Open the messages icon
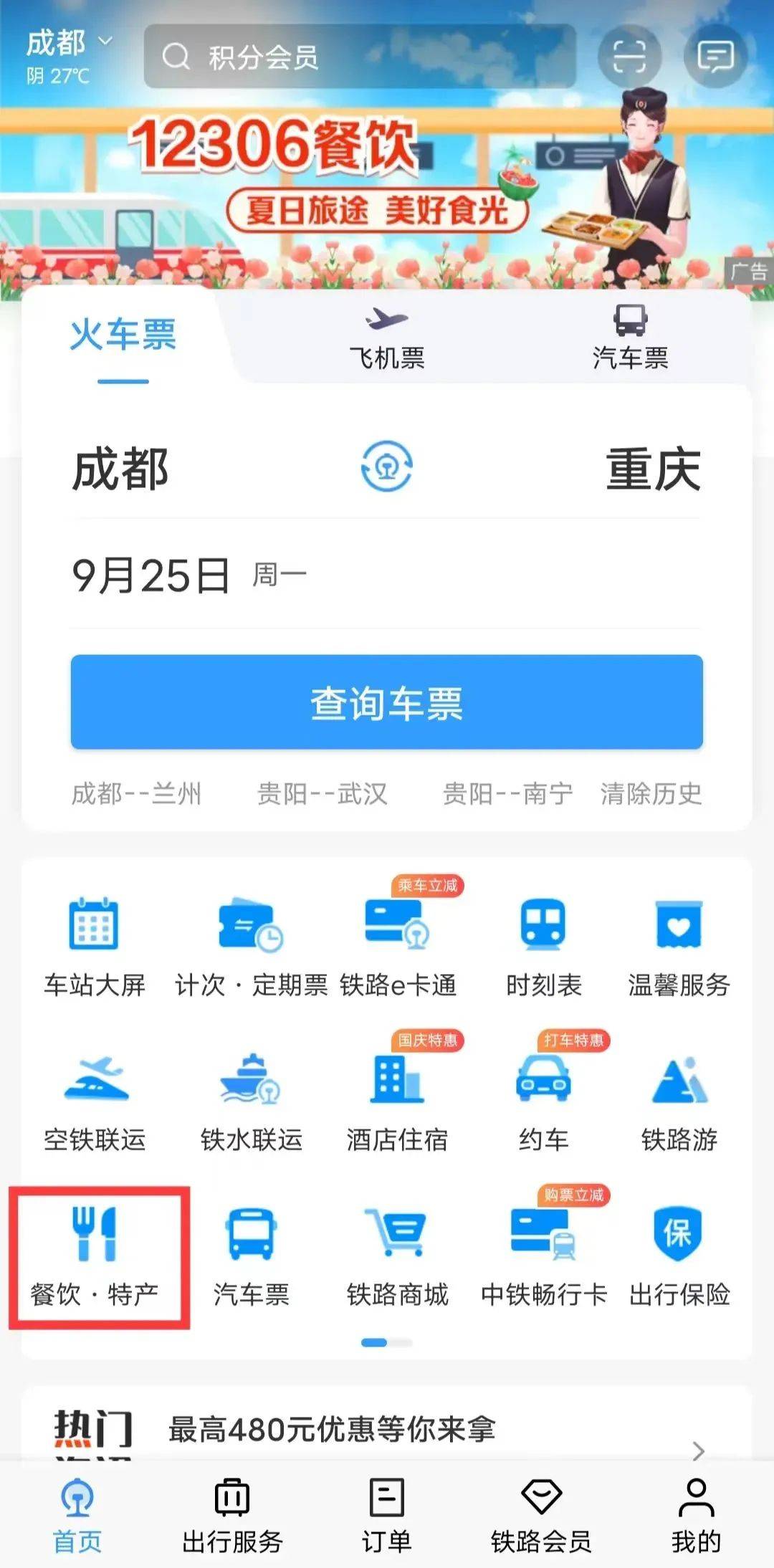The image size is (774, 1568). (715, 57)
